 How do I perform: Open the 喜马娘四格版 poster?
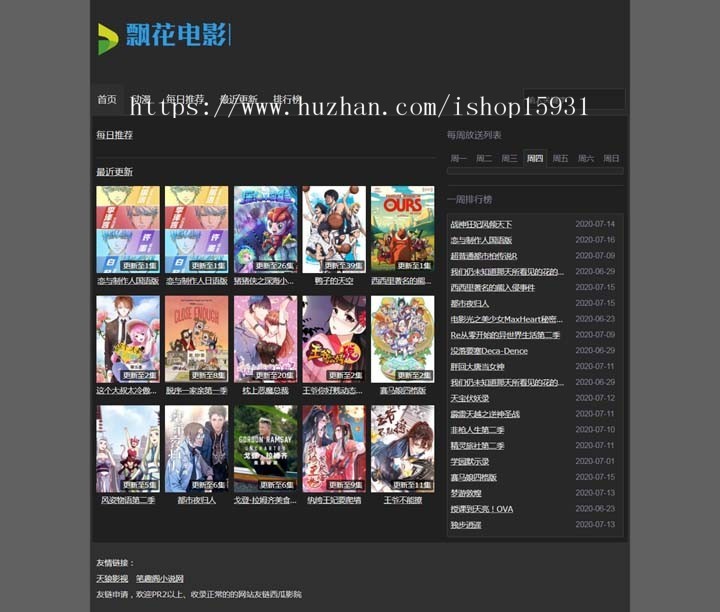tap(402, 338)
